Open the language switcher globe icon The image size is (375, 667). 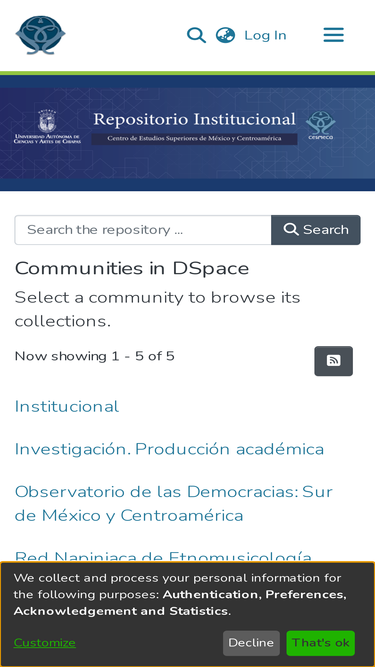coord(225,35)
